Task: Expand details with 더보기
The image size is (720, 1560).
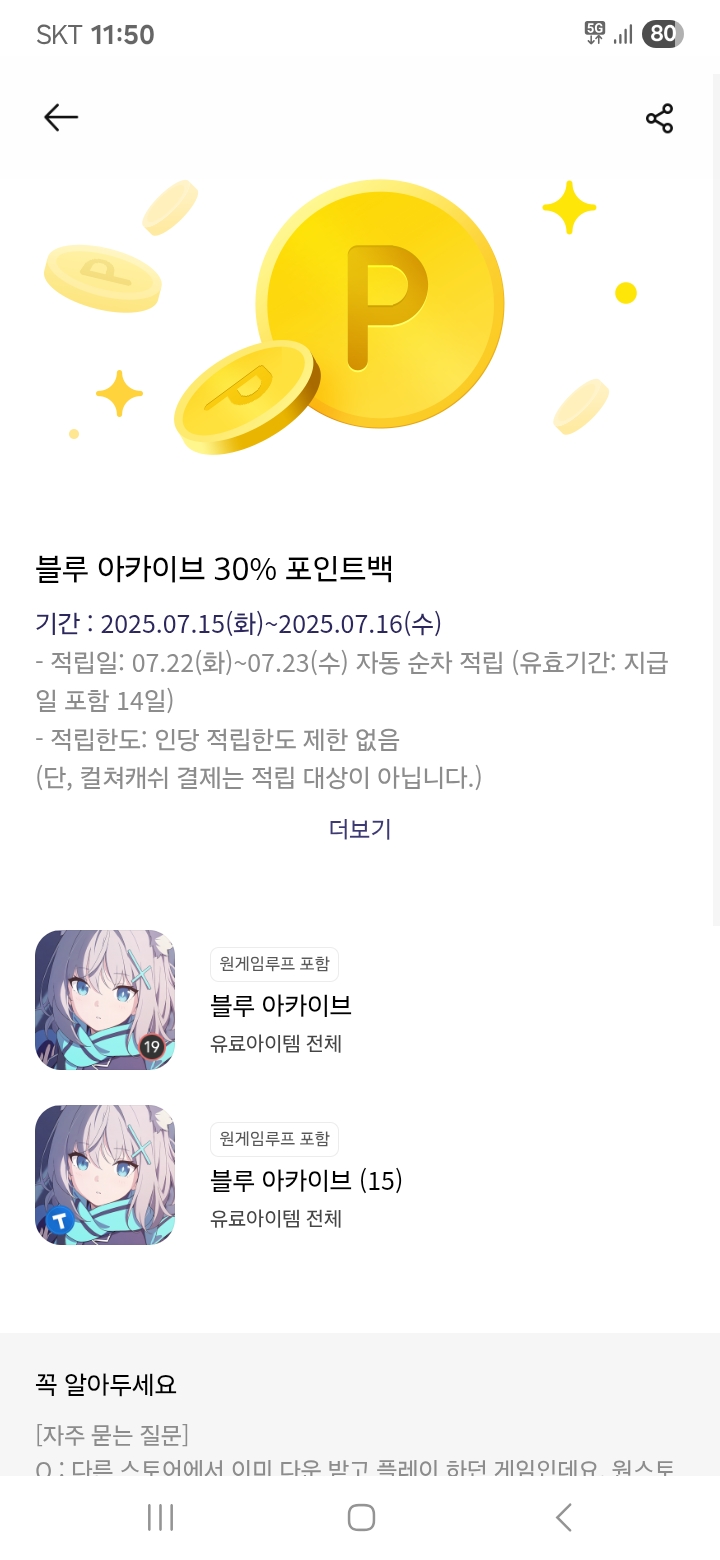Action: [x=360, y=829]
